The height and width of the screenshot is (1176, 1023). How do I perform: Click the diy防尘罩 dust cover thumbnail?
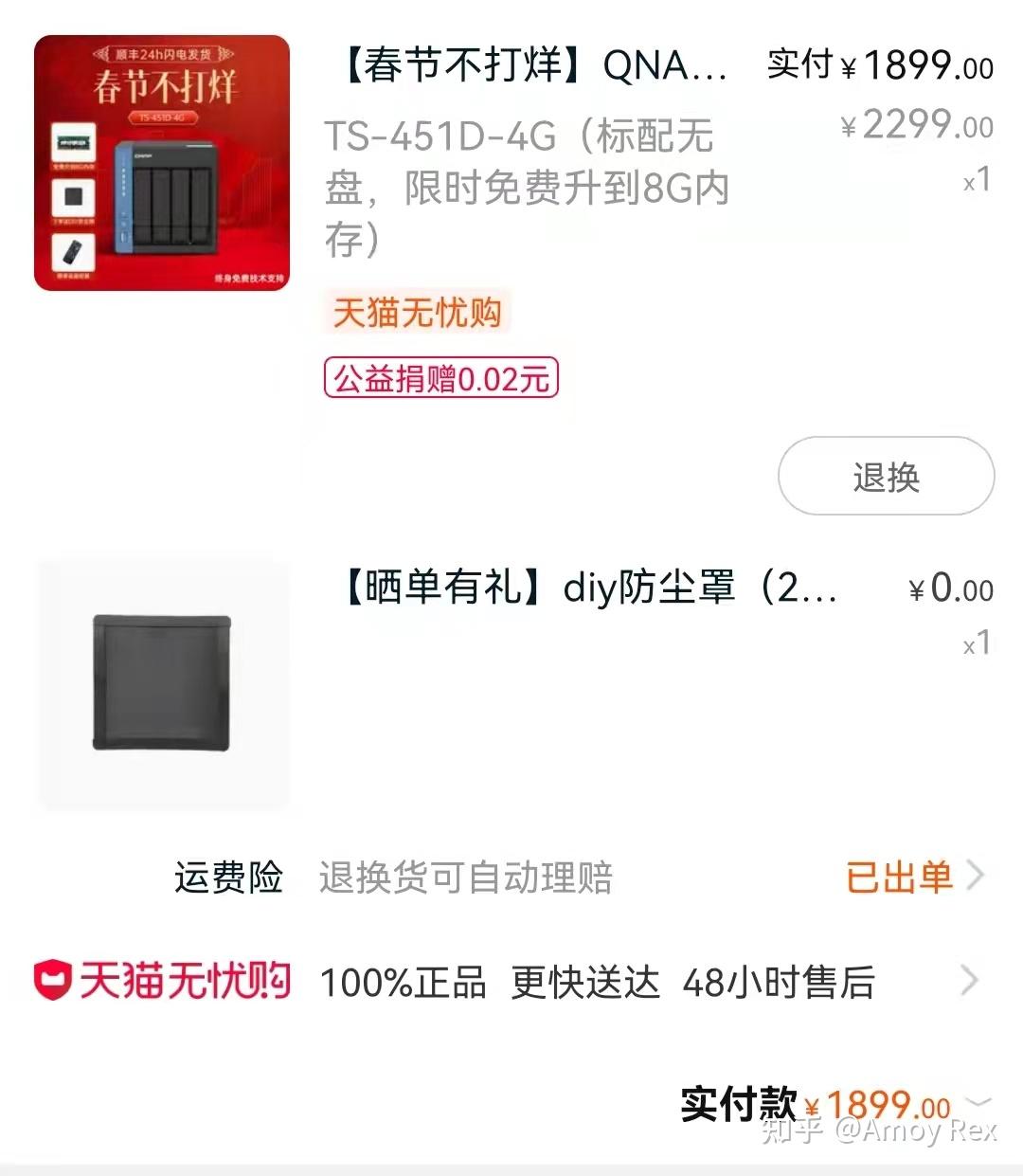[161, 687]
